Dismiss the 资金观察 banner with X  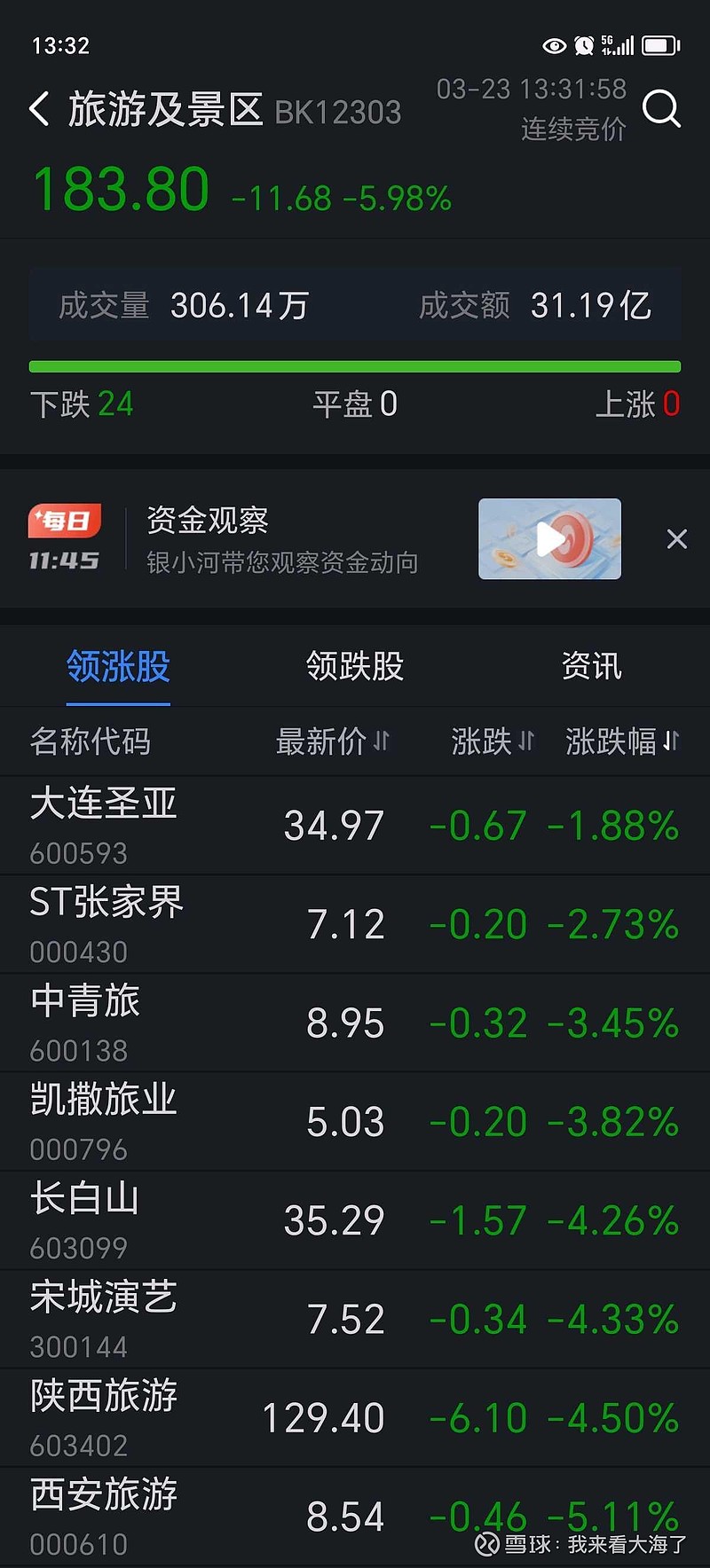(x=677, y=538)
